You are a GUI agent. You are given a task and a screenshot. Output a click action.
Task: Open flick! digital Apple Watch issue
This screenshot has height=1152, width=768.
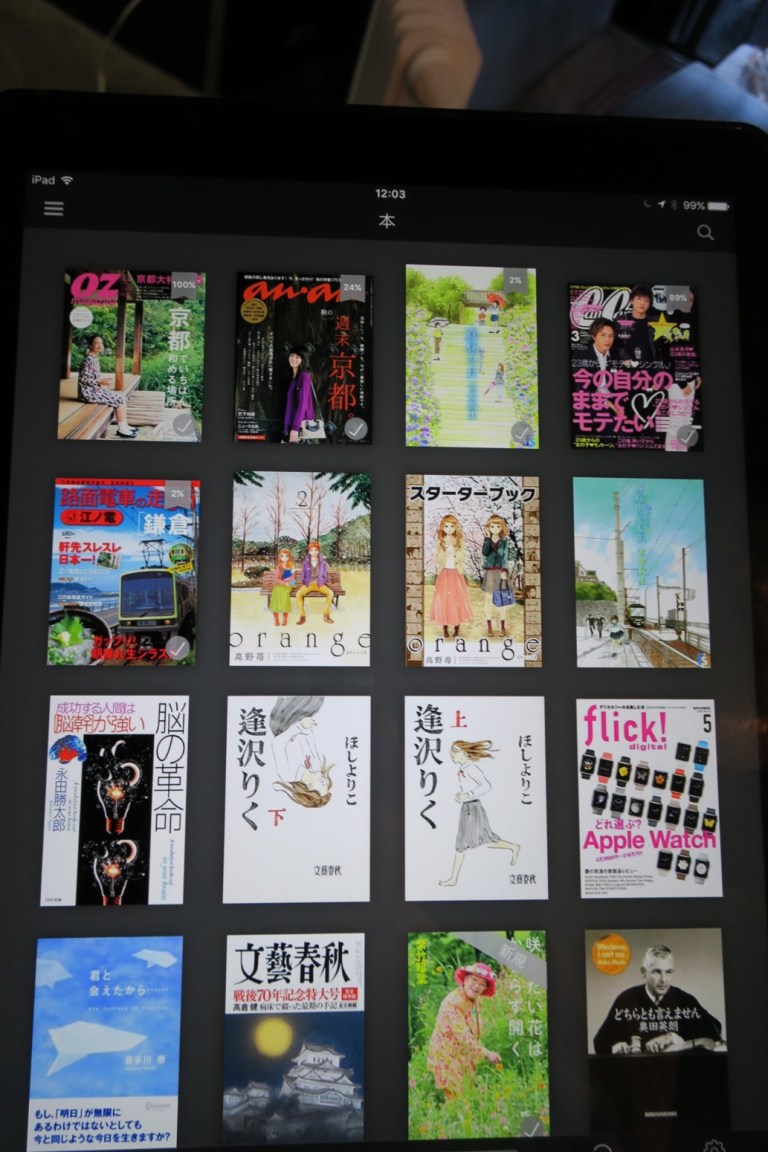click(649, 798)
